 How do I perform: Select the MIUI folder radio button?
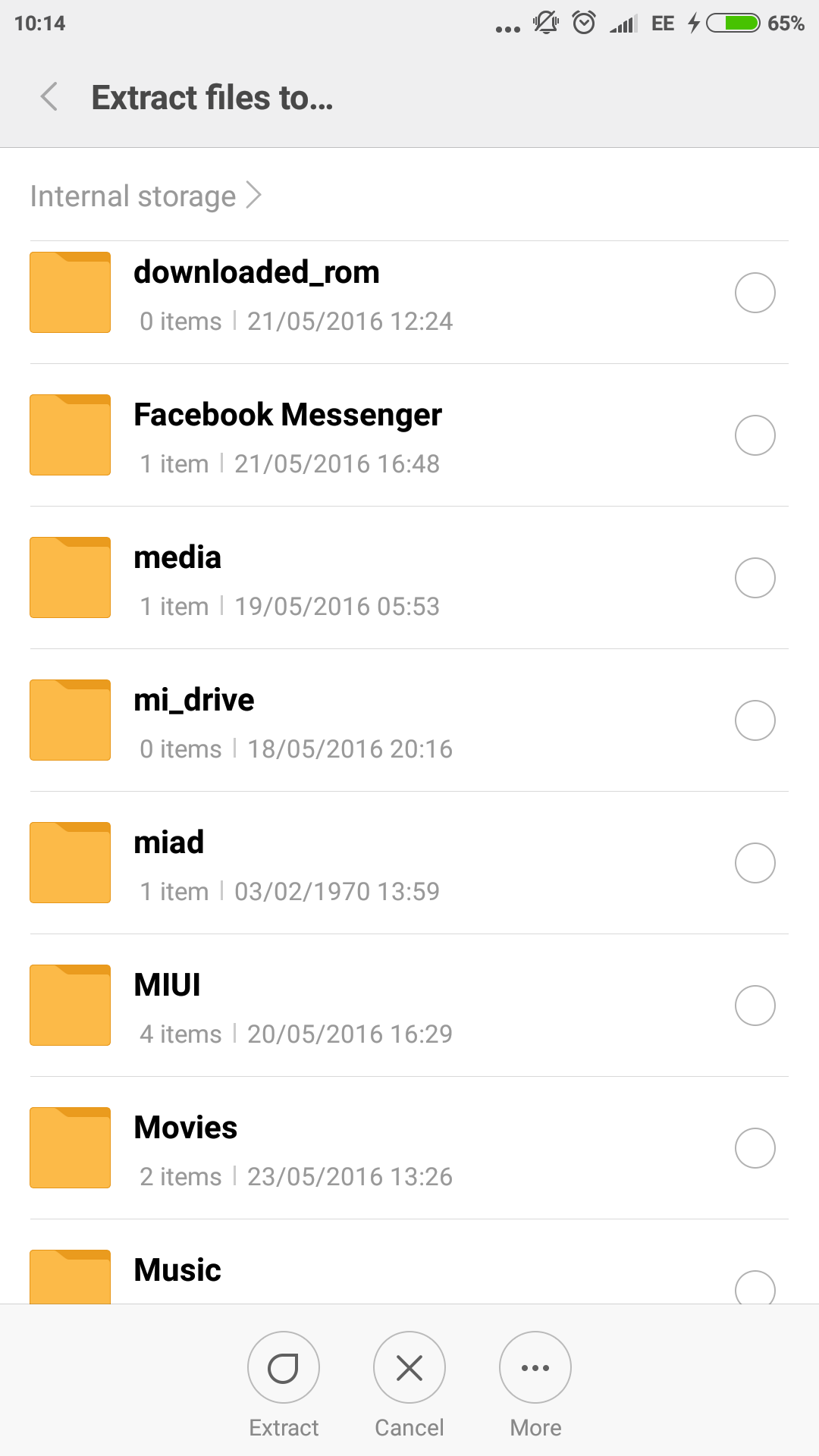coord(755,1006)
